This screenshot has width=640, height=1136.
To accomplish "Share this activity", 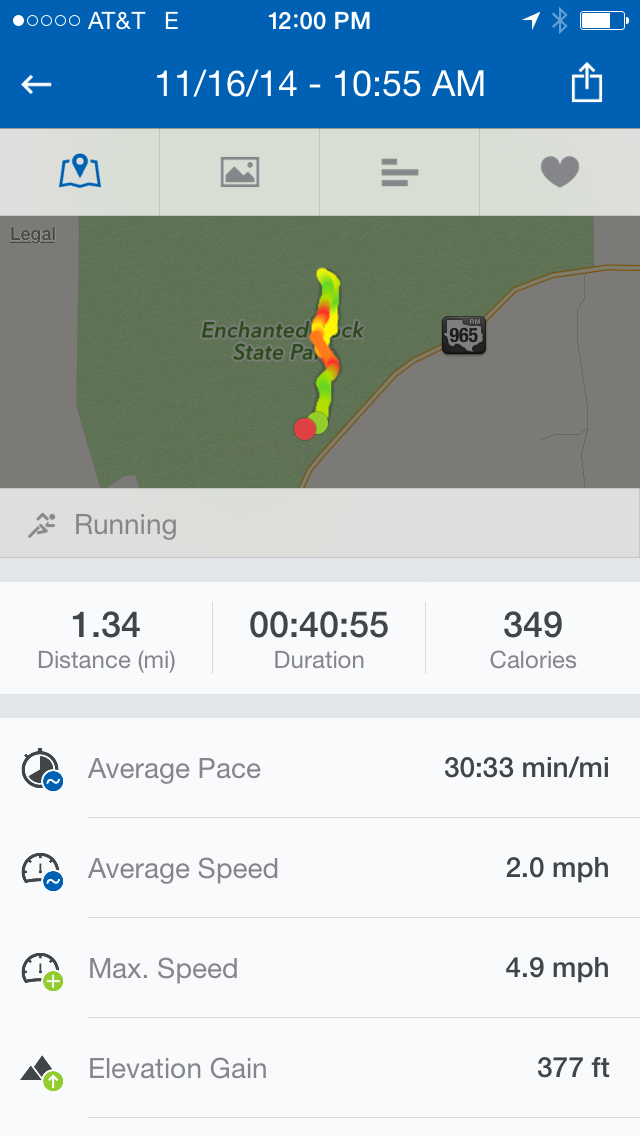I will [586, 83].
